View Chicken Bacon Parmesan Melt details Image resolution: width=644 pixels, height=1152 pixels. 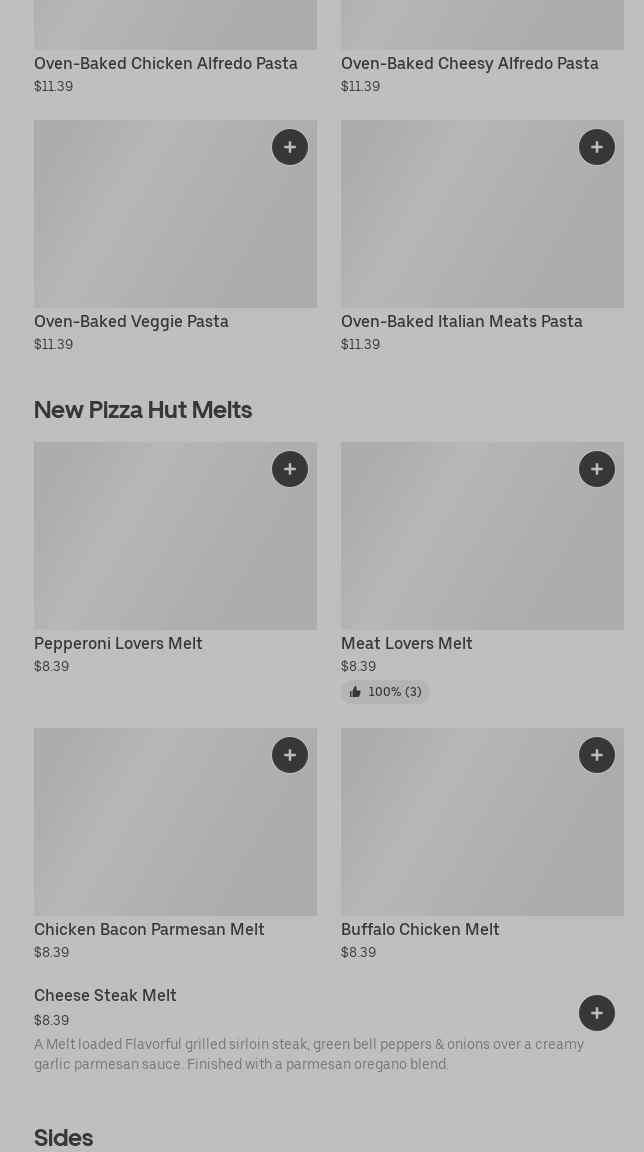pyautogui.click(x=175, y=835)
